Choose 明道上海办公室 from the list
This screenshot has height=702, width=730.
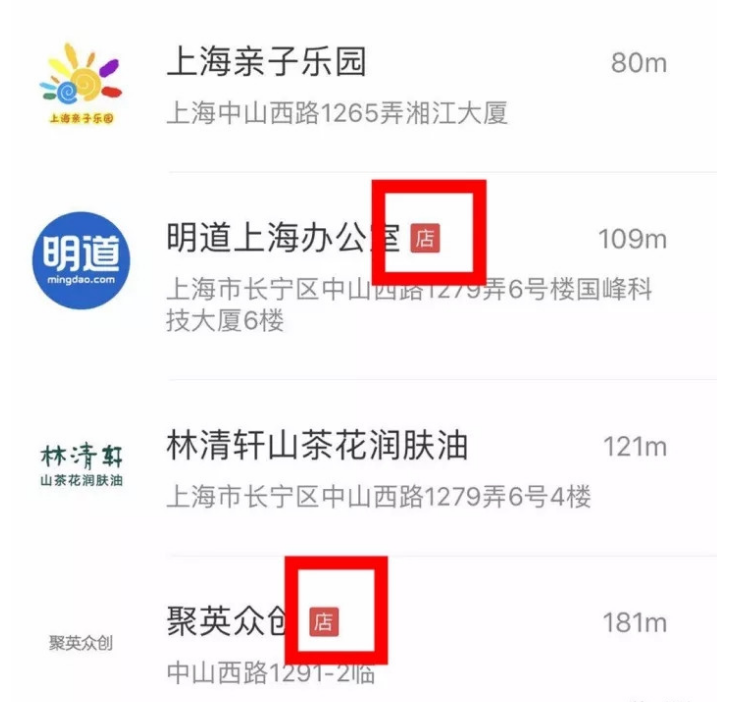(286, 239)
